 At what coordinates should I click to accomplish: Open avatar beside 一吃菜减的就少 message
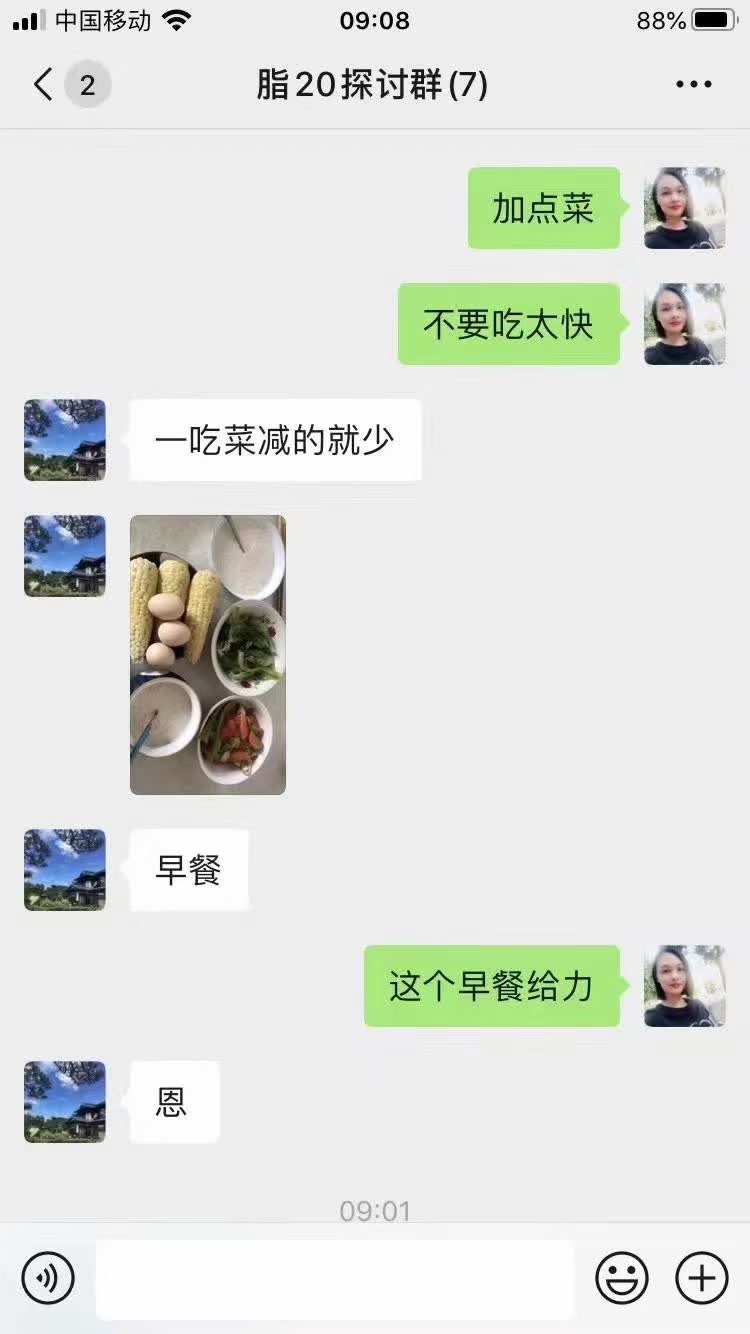pyautogui.click(x=65, y=440)
